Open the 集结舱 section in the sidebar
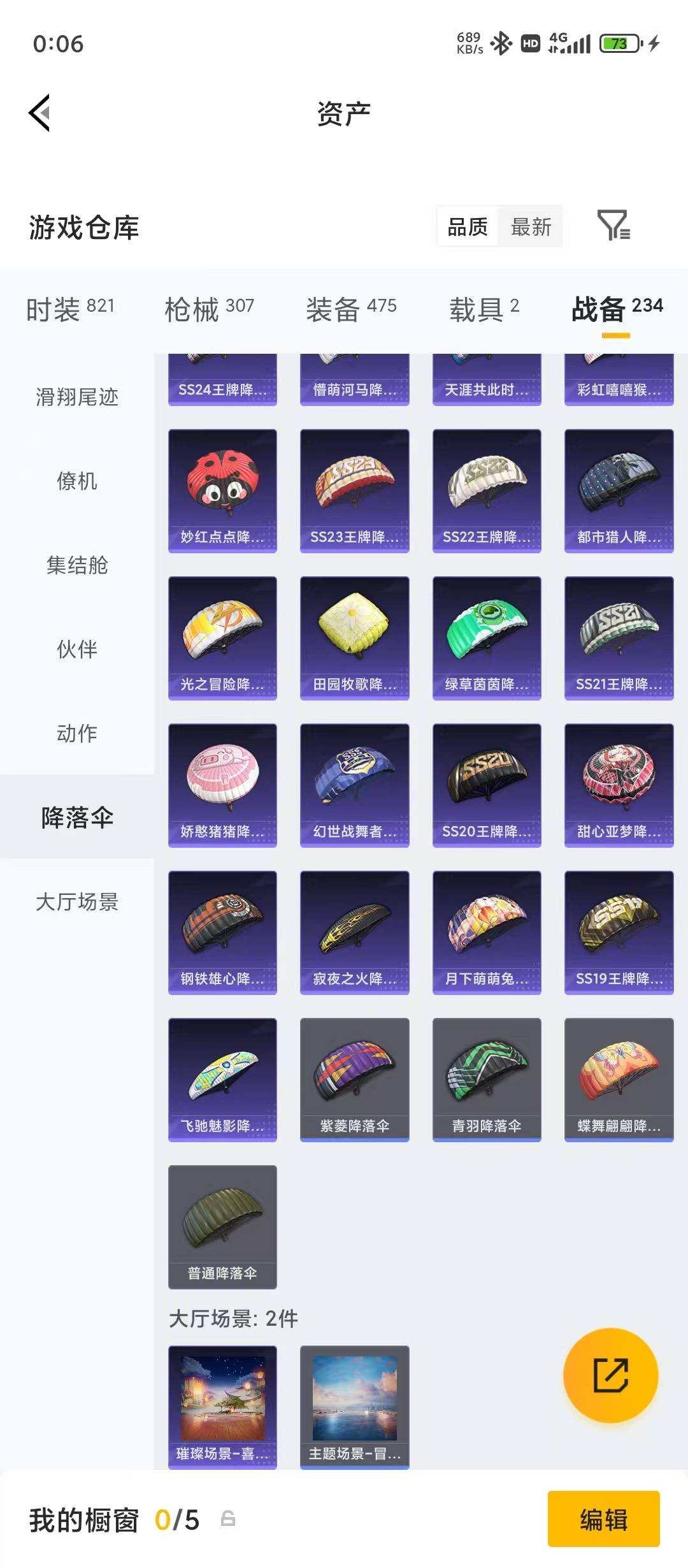This screenshot has height=1568, width=688. 78,566
